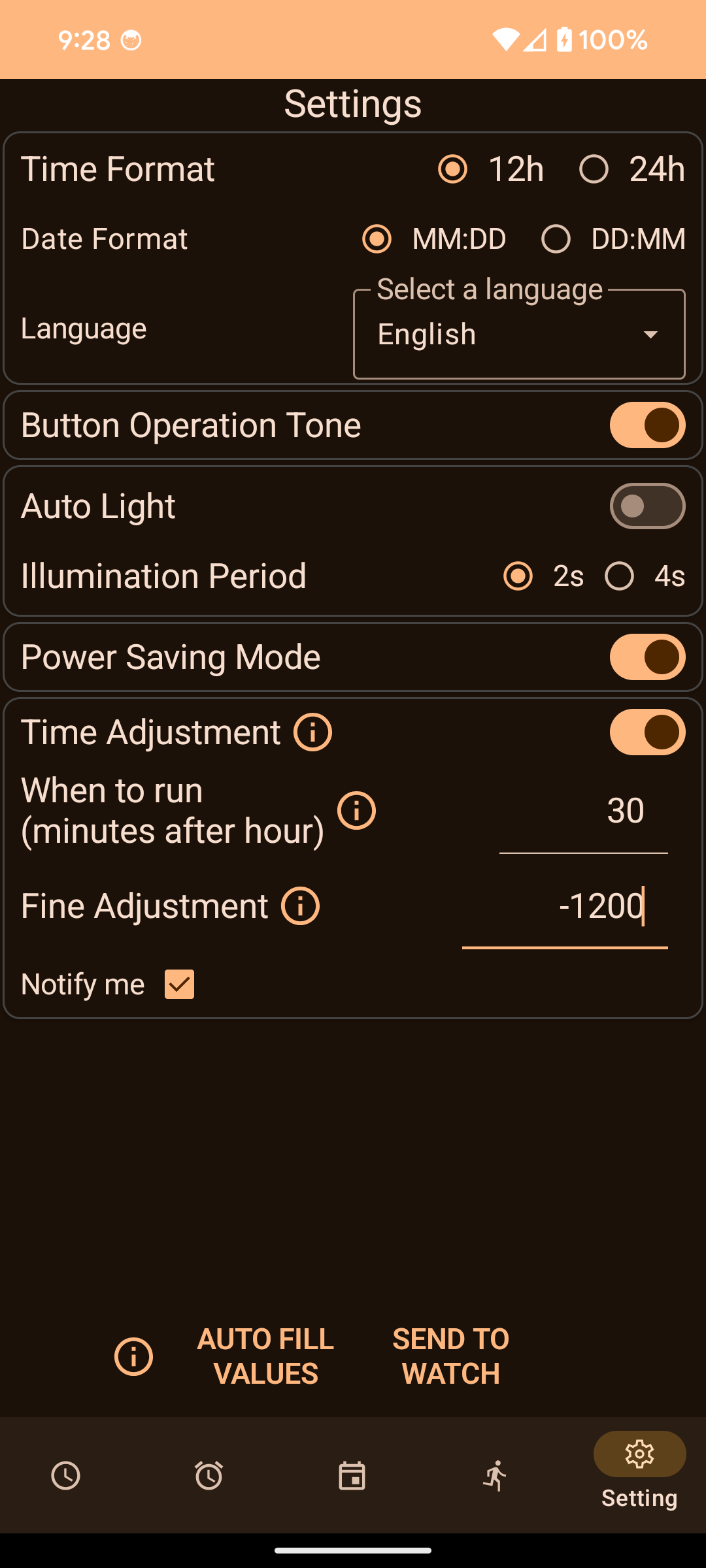Toggle the Time Adjustment switch
Viewport: 706px width, 1568px height.
(x=647, y=732)
